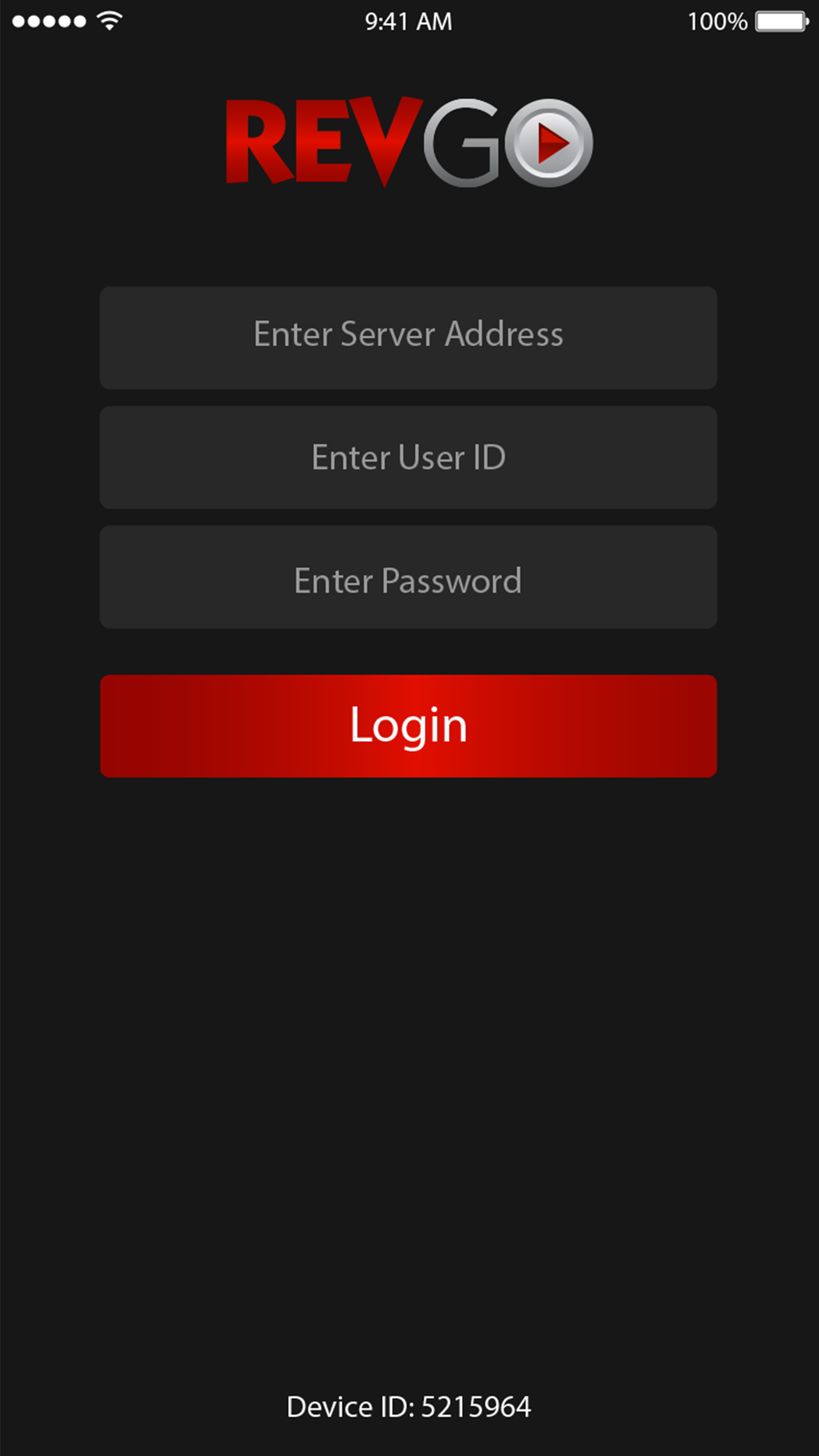Select the Enter User ID field
Image resolution: width=819 pixels, height=1456 pixels.
pos(408,457)
